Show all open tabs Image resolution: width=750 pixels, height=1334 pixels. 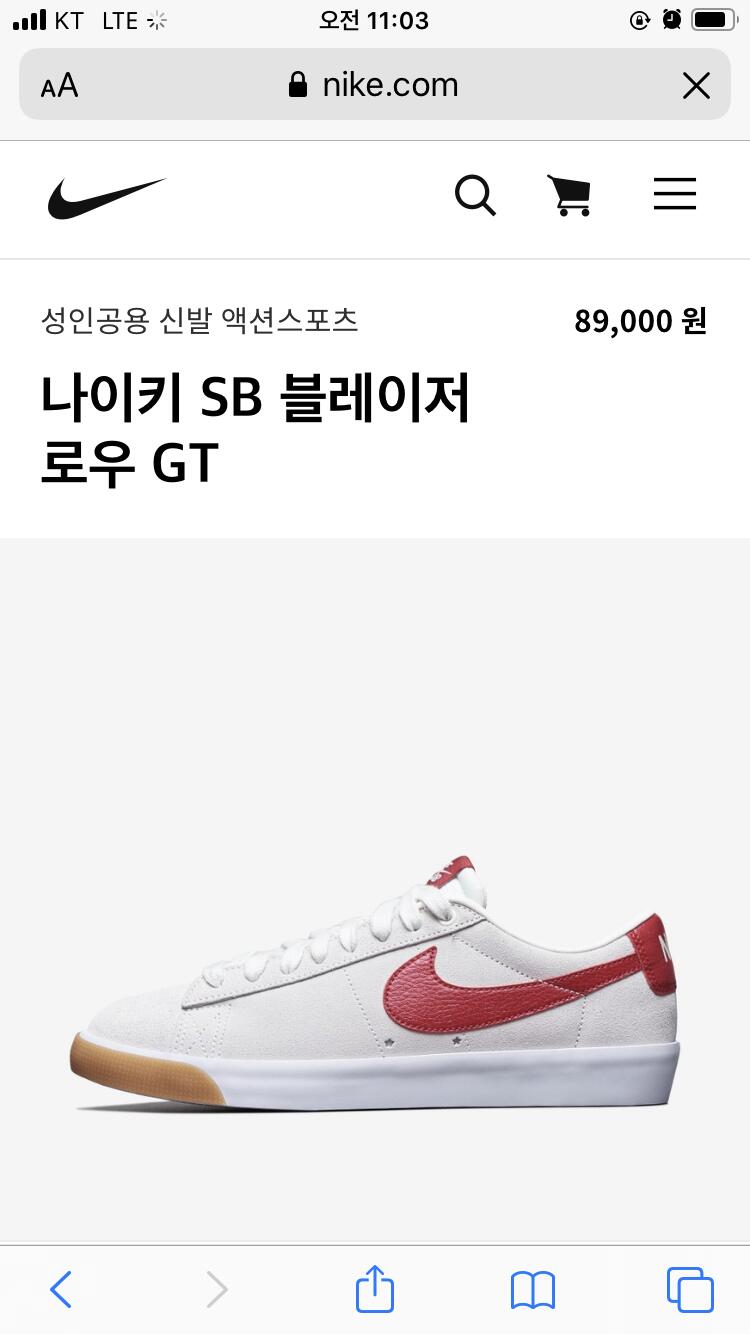(690, 1289)
